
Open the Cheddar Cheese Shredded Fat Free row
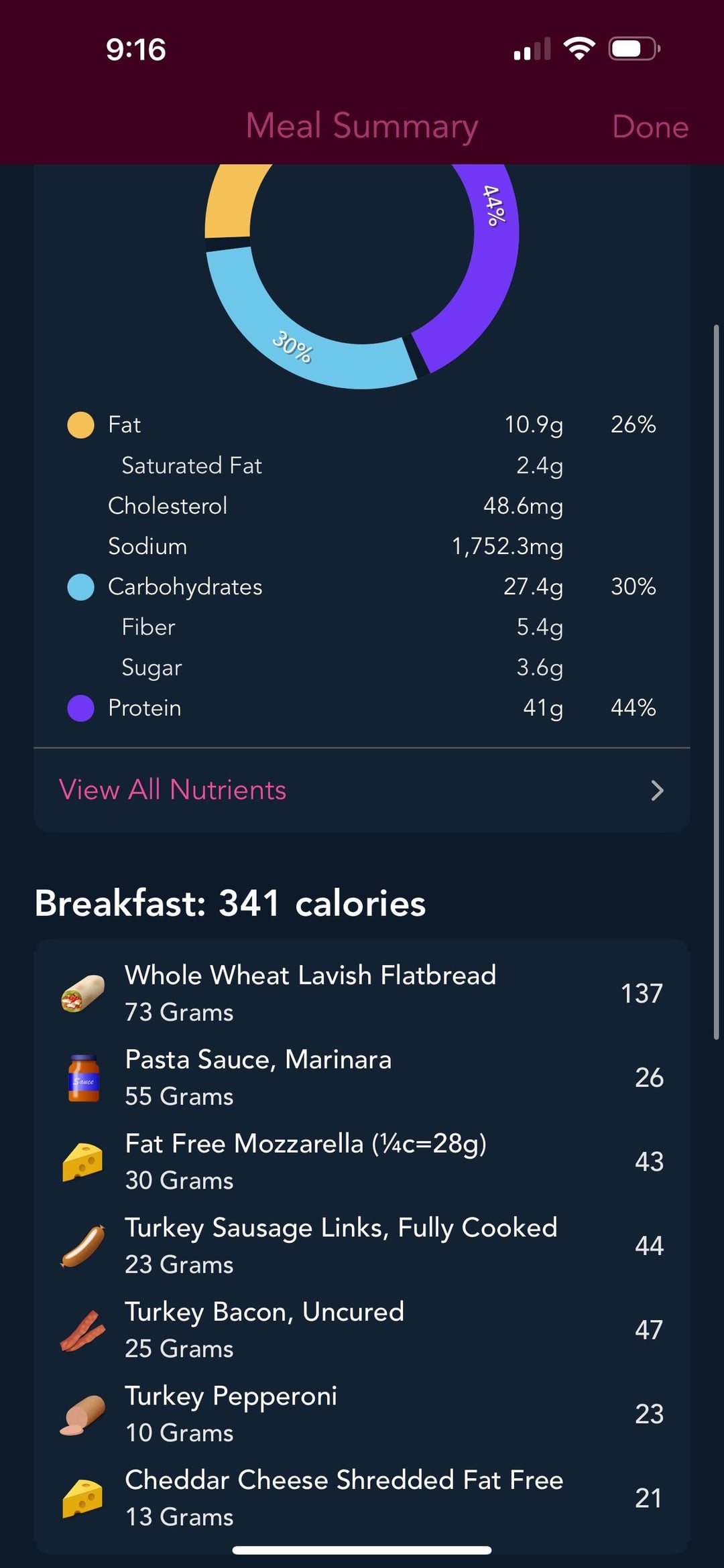click(361, 1498)
